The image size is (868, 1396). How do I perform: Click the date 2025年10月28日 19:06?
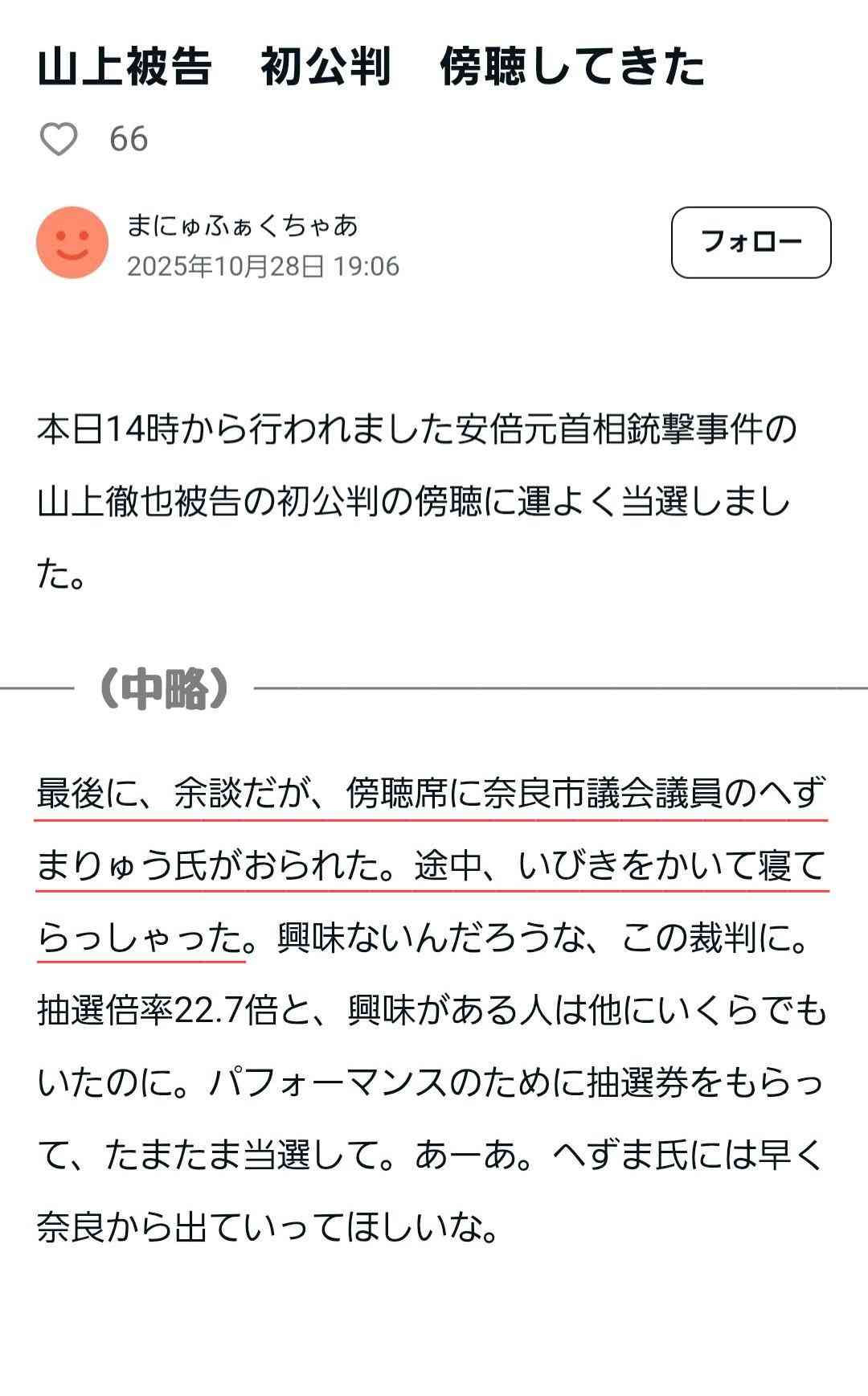[x=265, y=265]
